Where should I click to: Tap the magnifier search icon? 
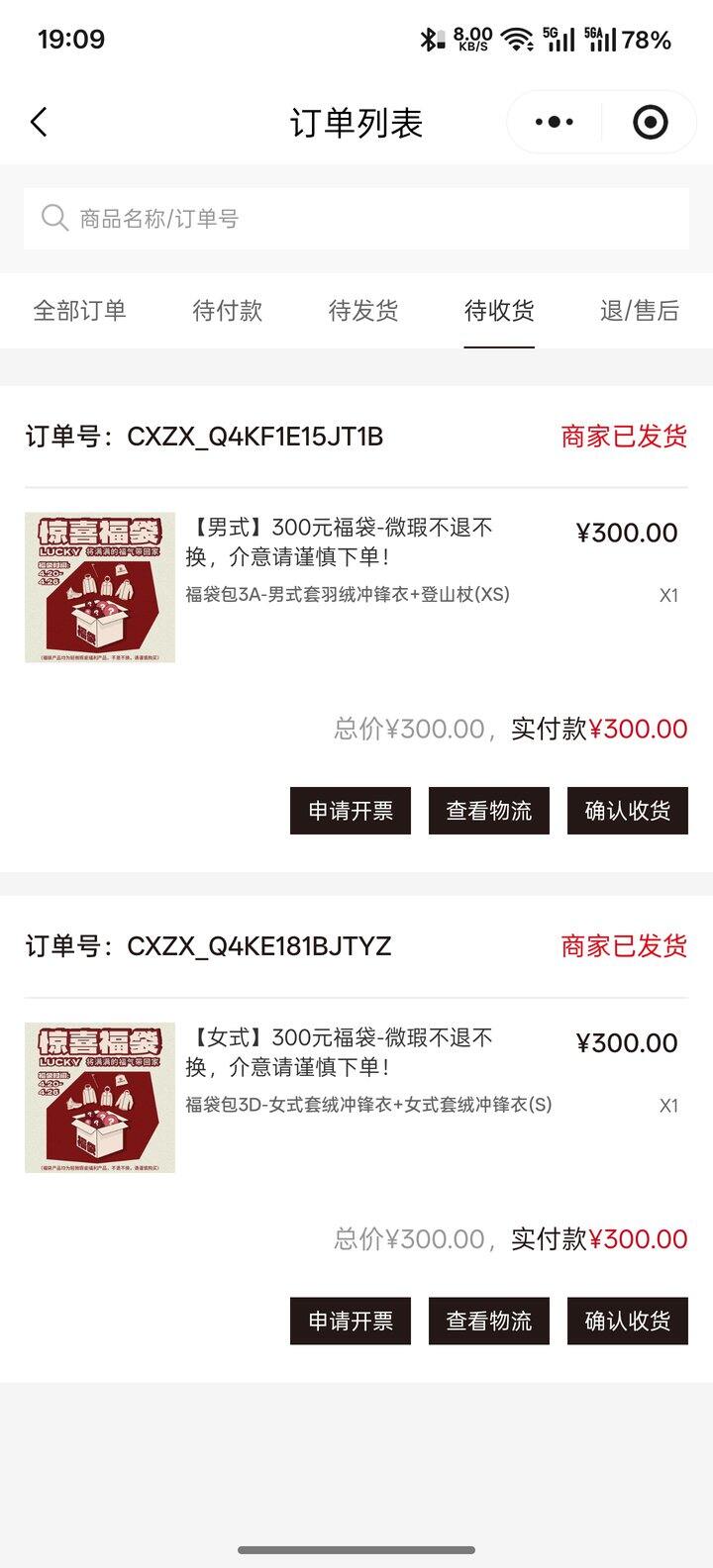(x=54, y=218)
